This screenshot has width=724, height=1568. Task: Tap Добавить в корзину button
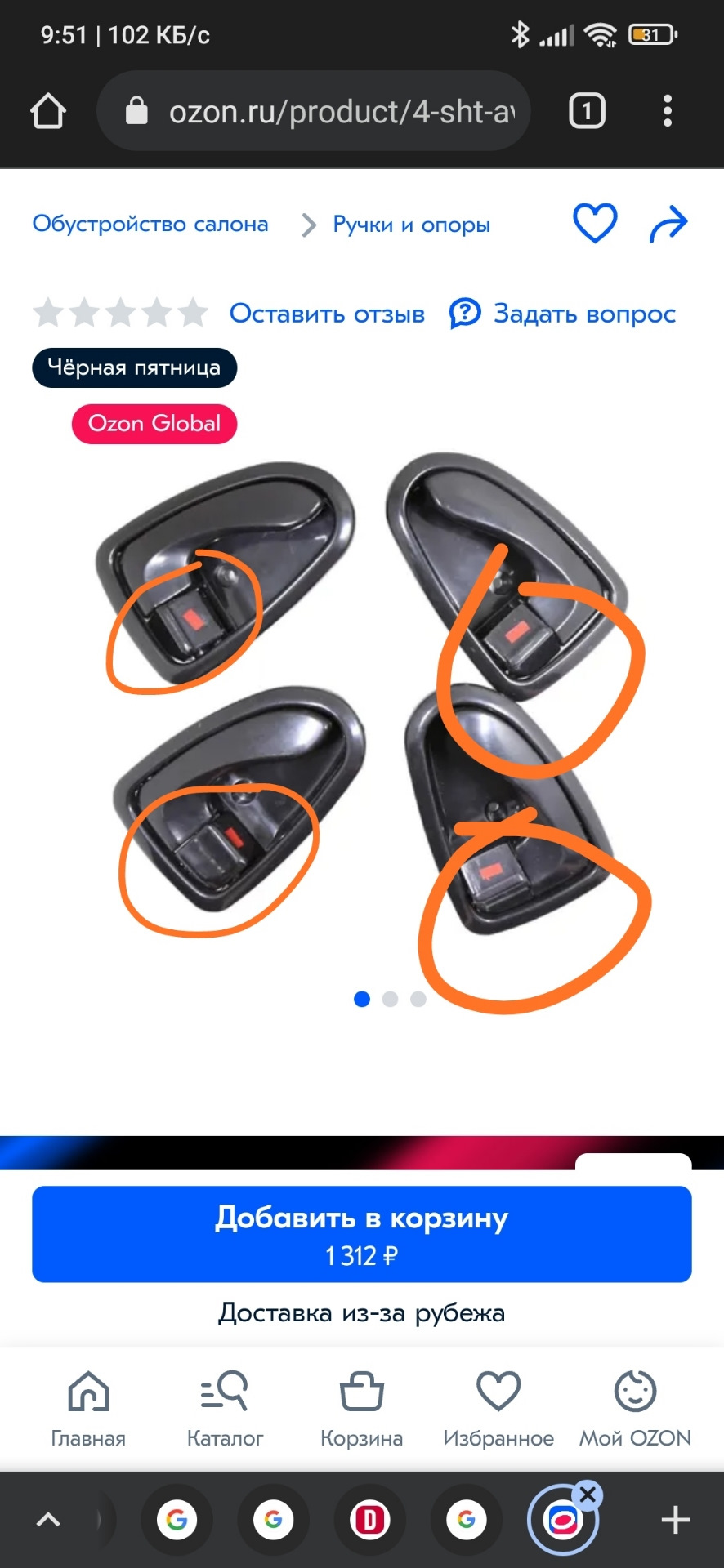tap(362, 1234)
